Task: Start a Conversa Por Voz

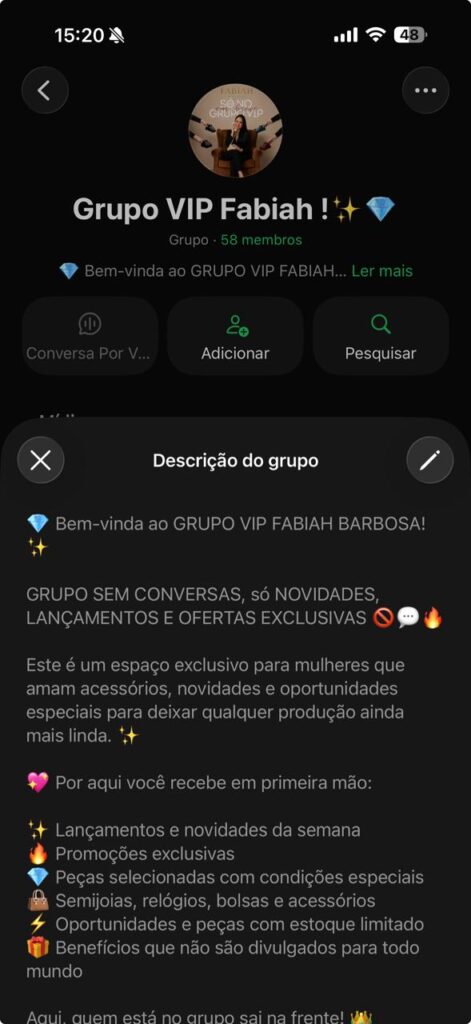Action: [x=90, y=336]
